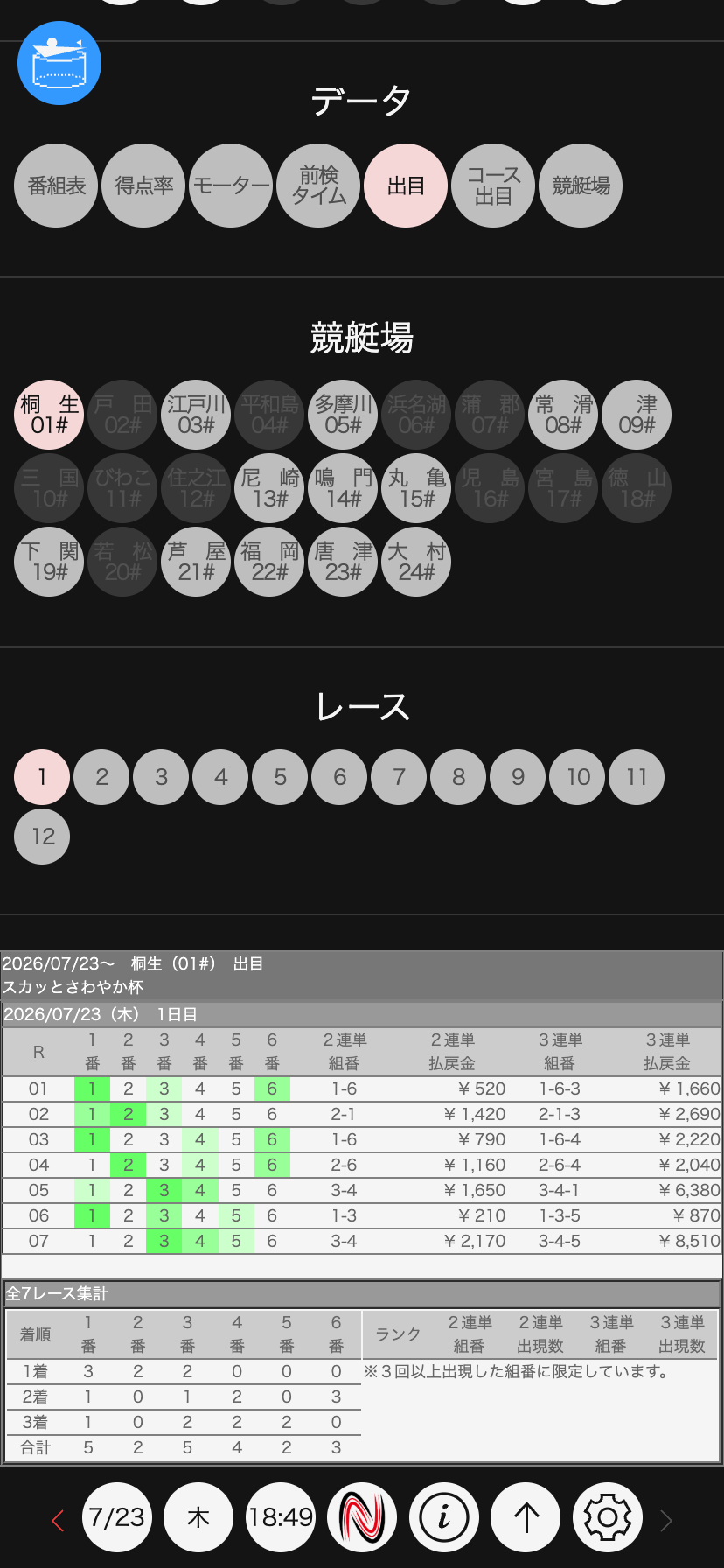
Task: Open the 競艇場 data tab
Action: click(581, 185)
